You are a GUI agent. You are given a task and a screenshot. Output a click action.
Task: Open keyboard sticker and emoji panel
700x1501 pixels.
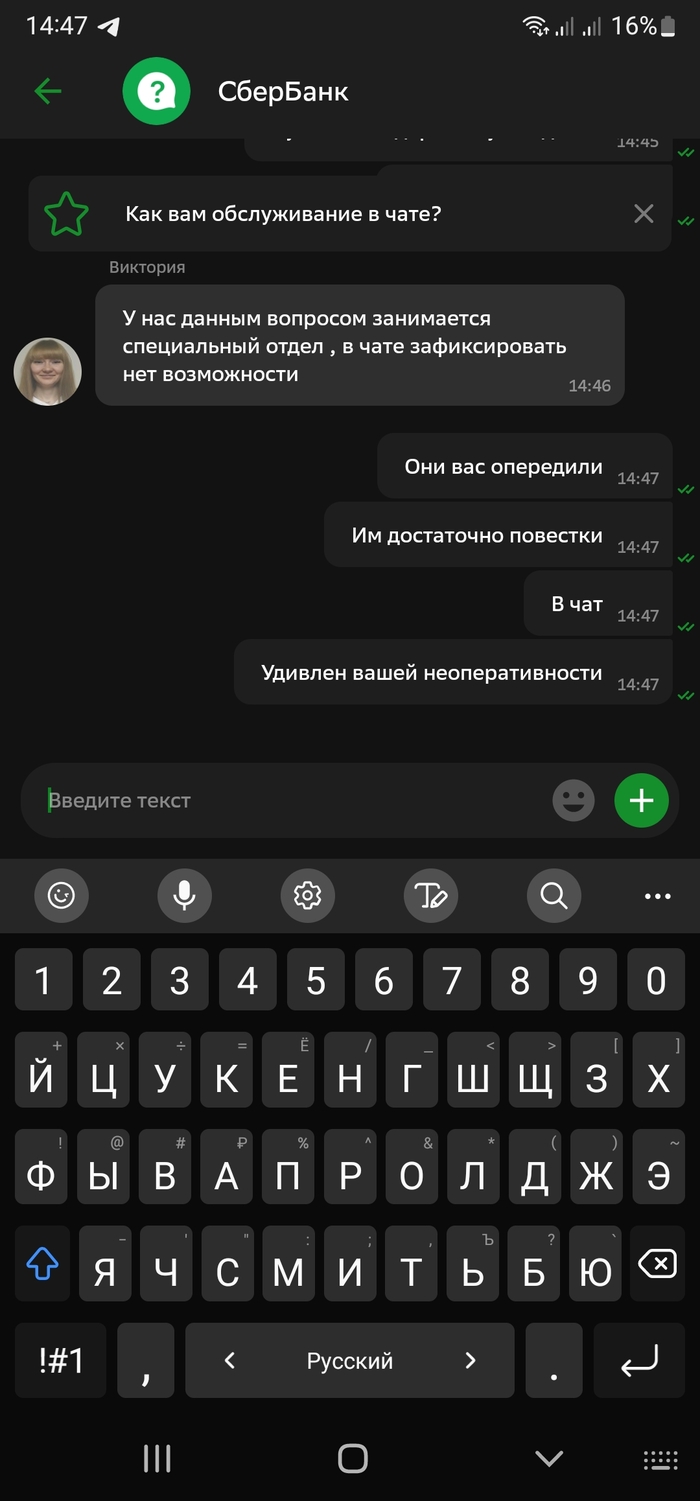(61, 895)
